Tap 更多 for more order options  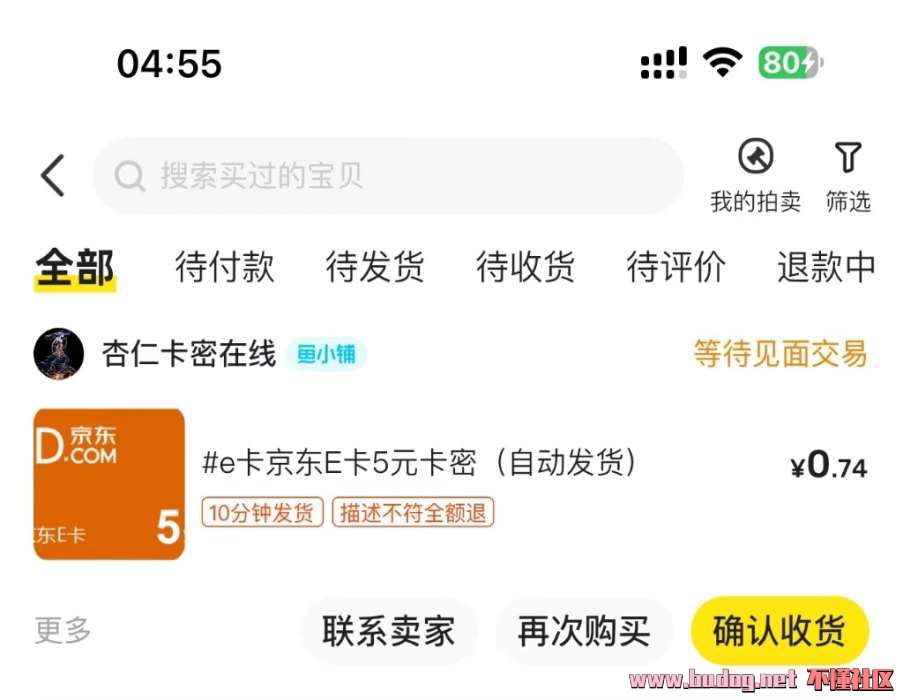(x=63, y=631)
